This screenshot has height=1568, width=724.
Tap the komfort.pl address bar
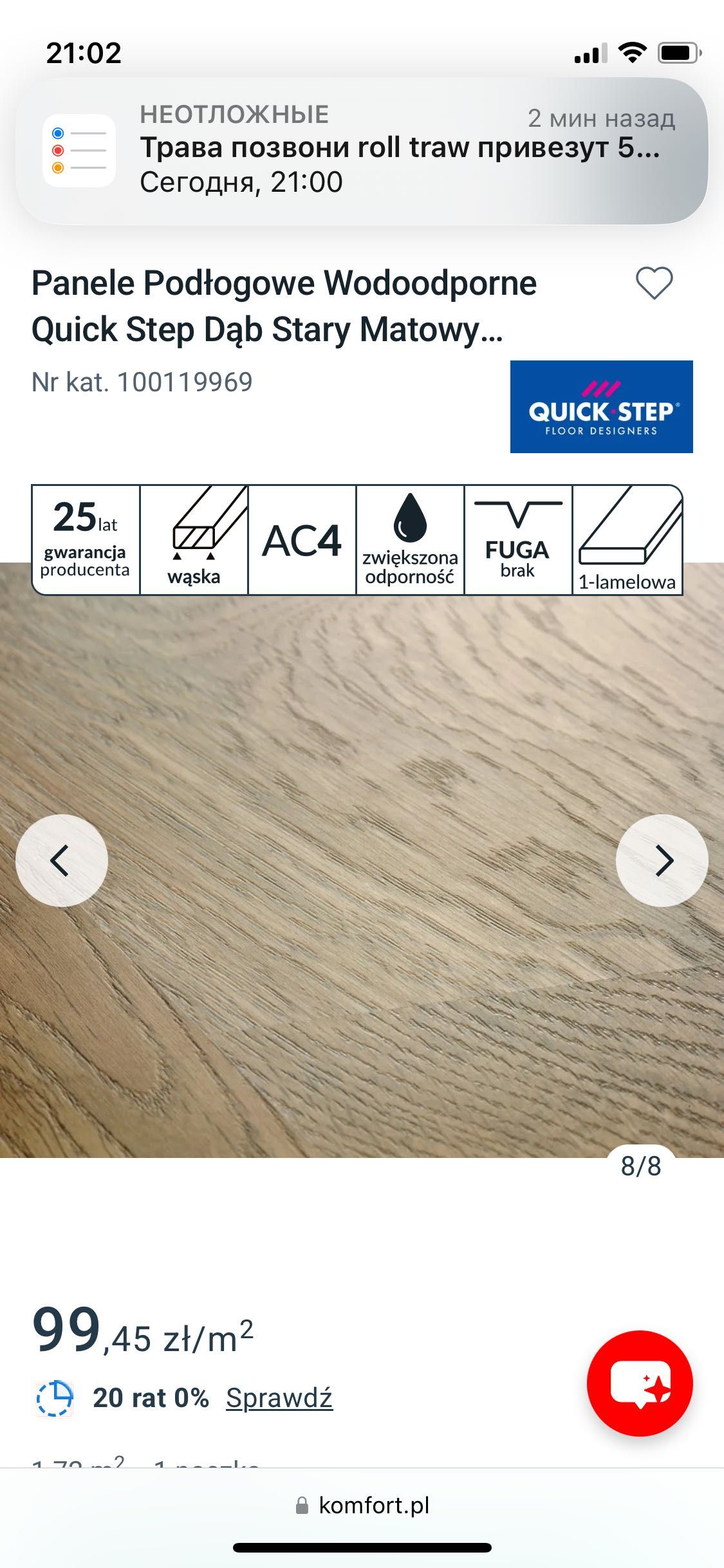click(362, 1506)
